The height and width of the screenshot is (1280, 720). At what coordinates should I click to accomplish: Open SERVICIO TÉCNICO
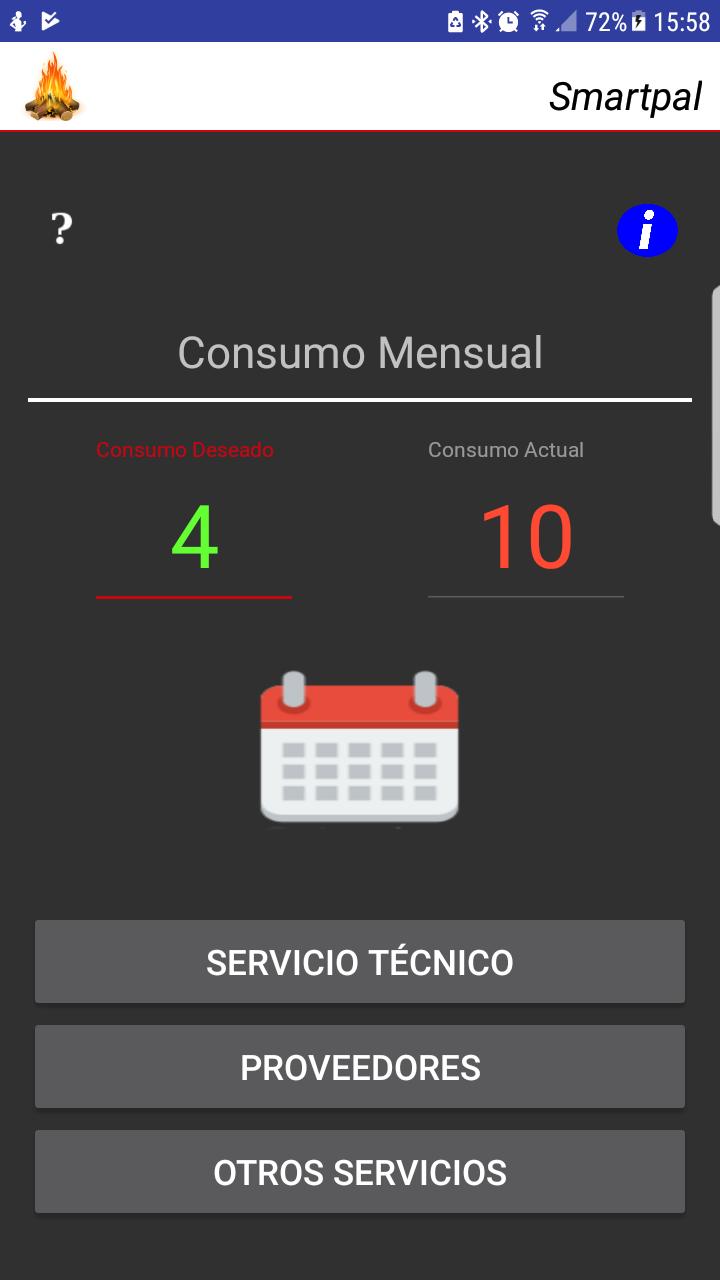point(360,961)
